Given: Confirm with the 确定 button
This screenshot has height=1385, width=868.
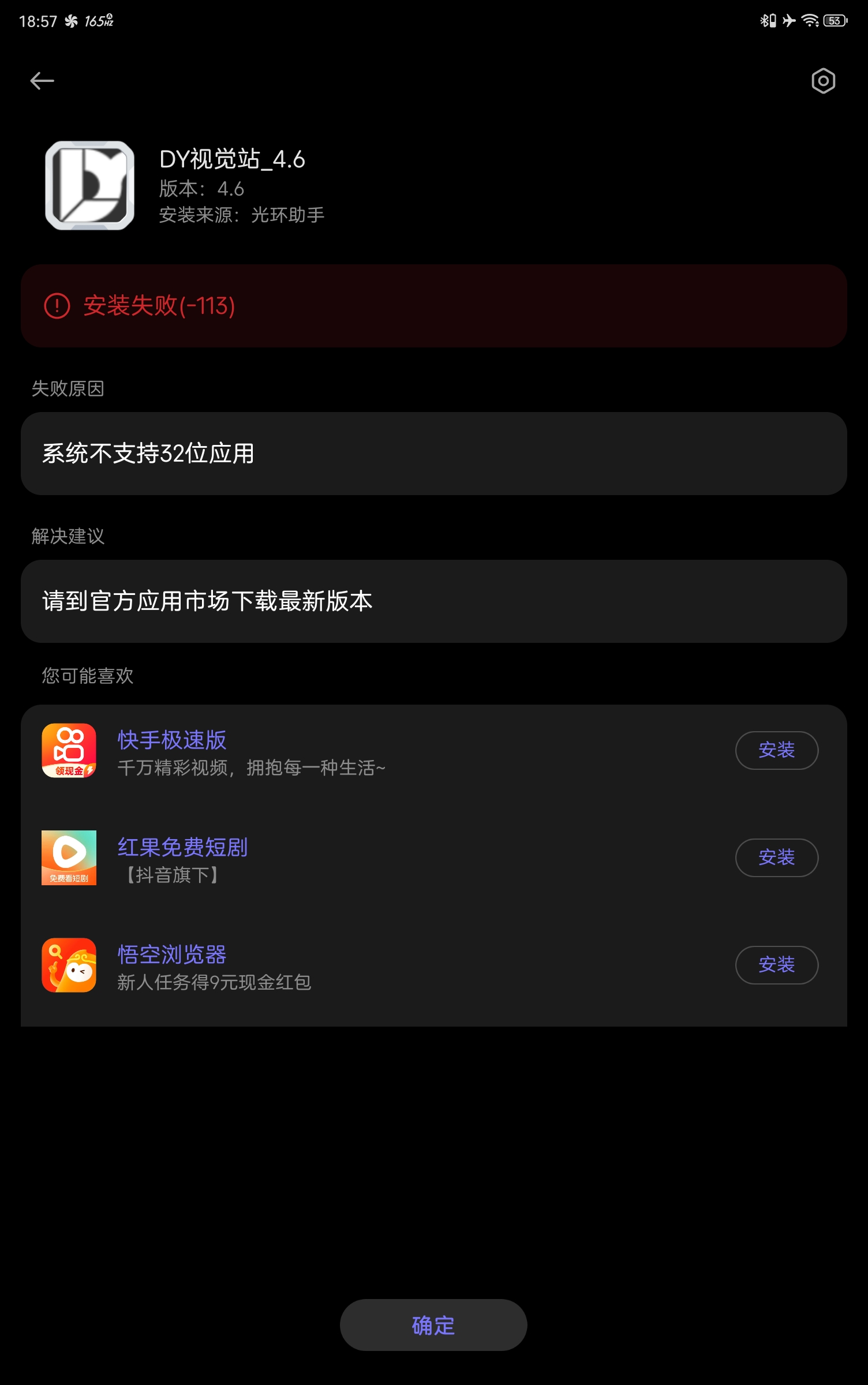Looking at the screenshot, I should point(433,1325).
